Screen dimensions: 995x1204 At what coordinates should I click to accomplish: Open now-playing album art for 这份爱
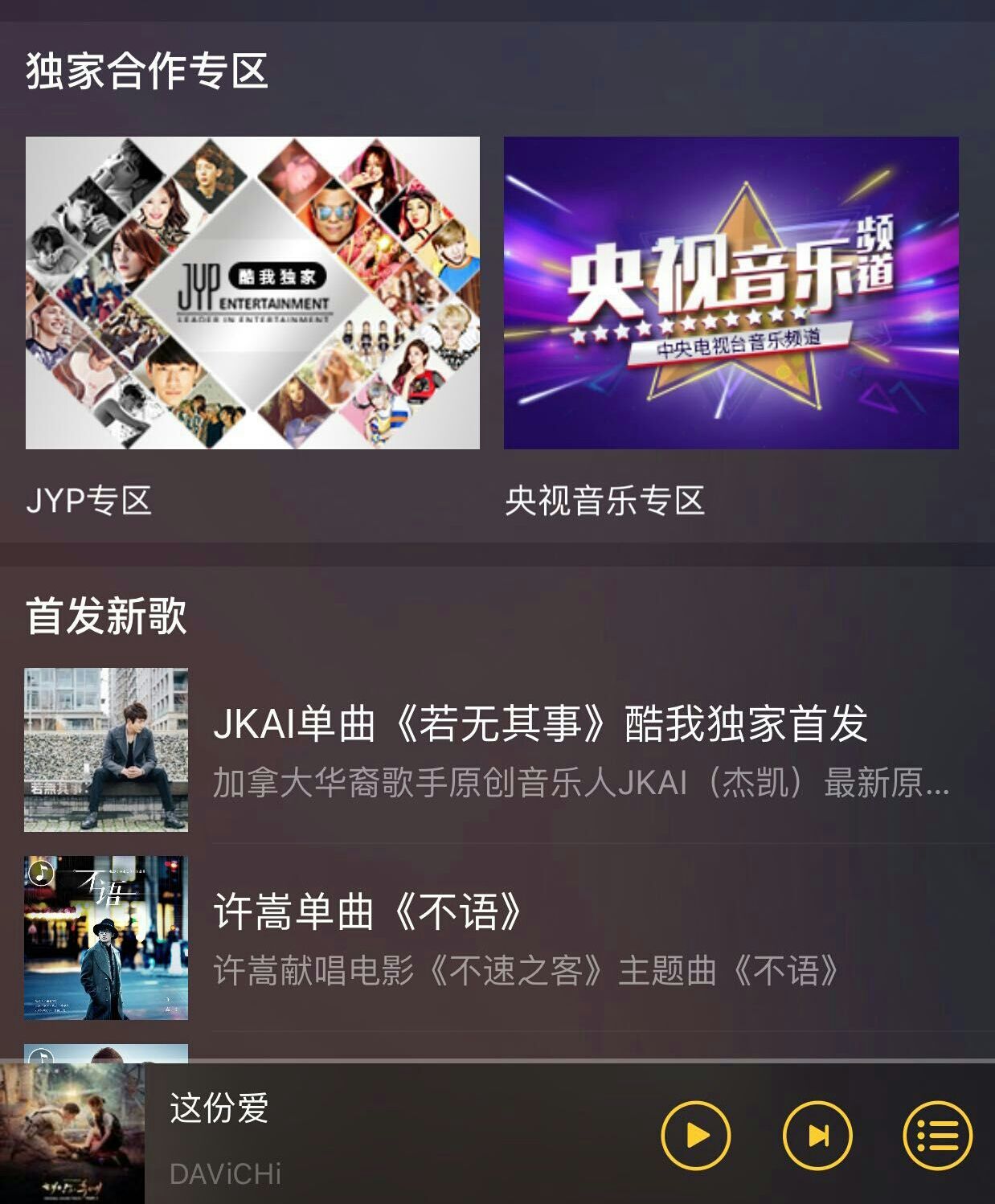pos(72,1133)
